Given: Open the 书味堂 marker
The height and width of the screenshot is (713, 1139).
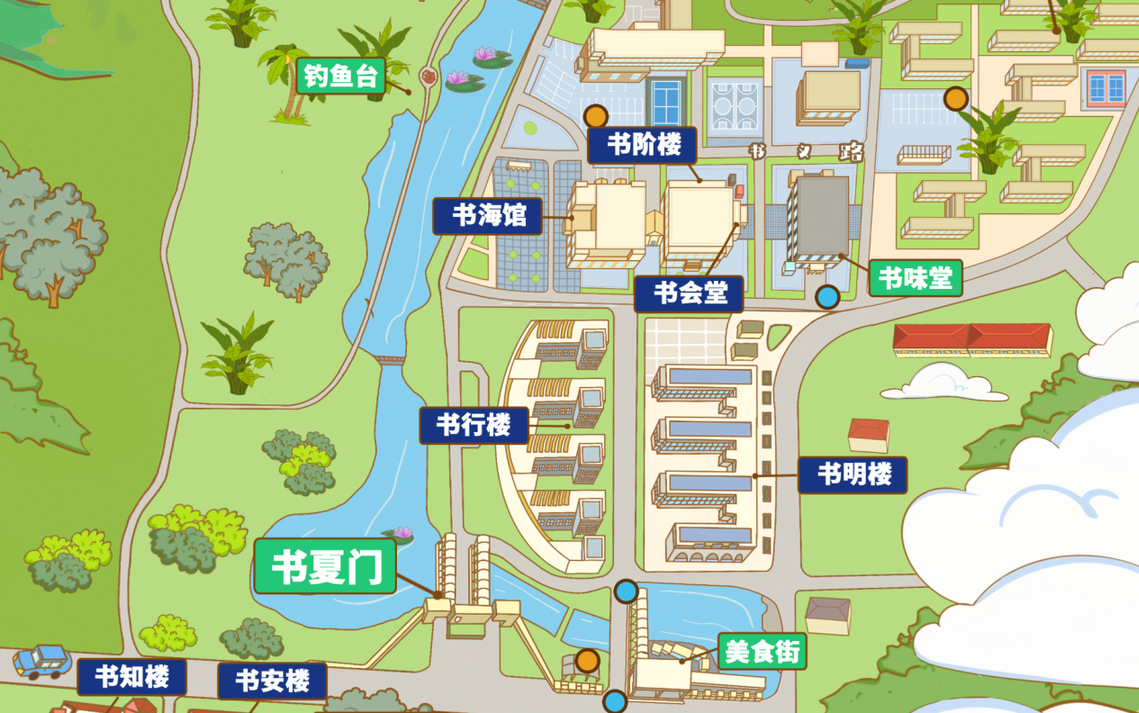Looking at the screenshot, I should 915,278.
